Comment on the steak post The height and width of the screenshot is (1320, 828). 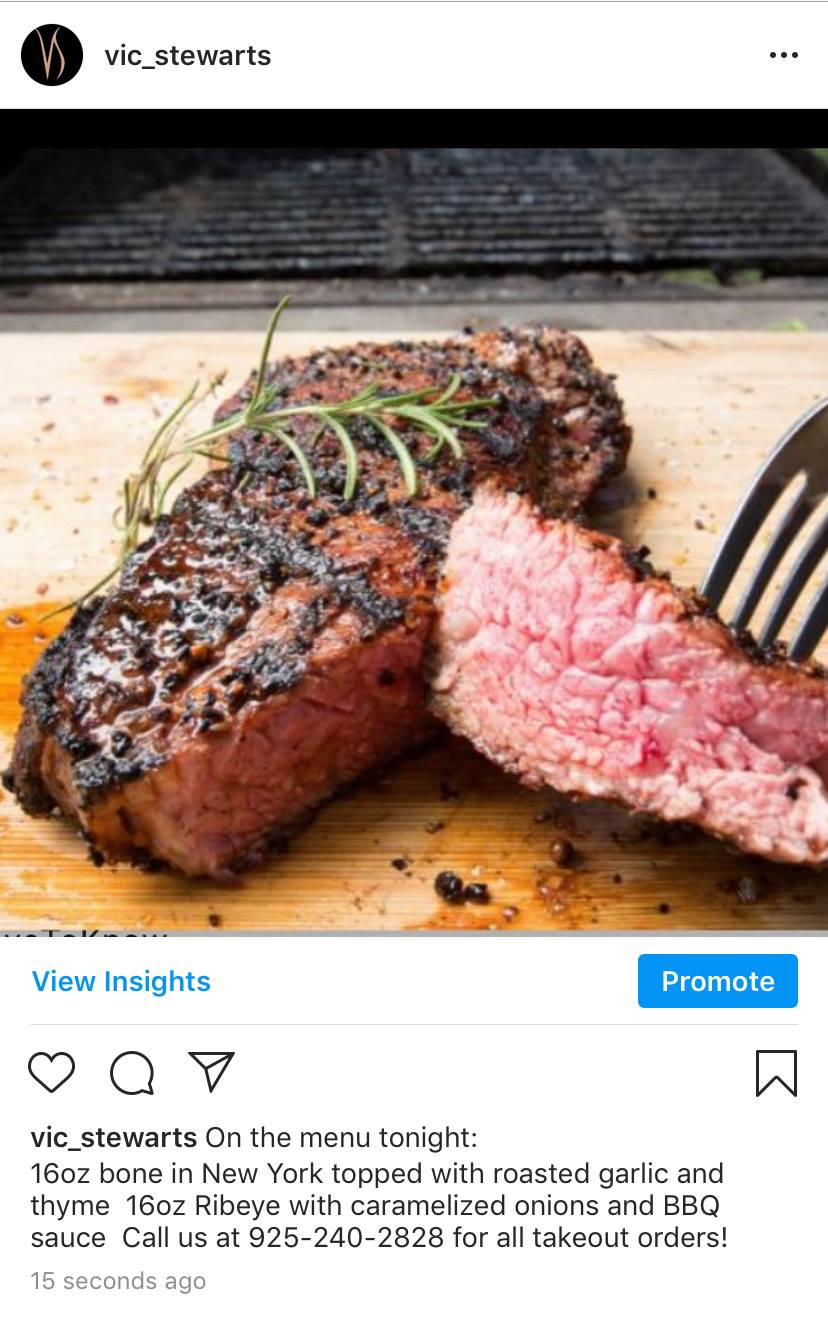click(132, 1073)
